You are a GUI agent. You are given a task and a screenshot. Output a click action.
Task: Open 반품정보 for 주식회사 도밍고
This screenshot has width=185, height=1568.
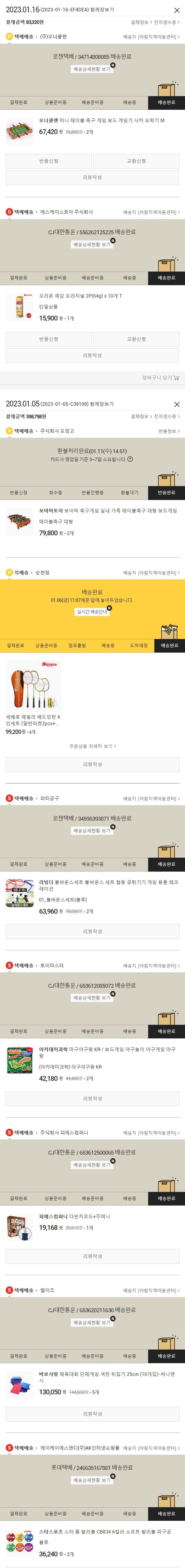[168, 431]
